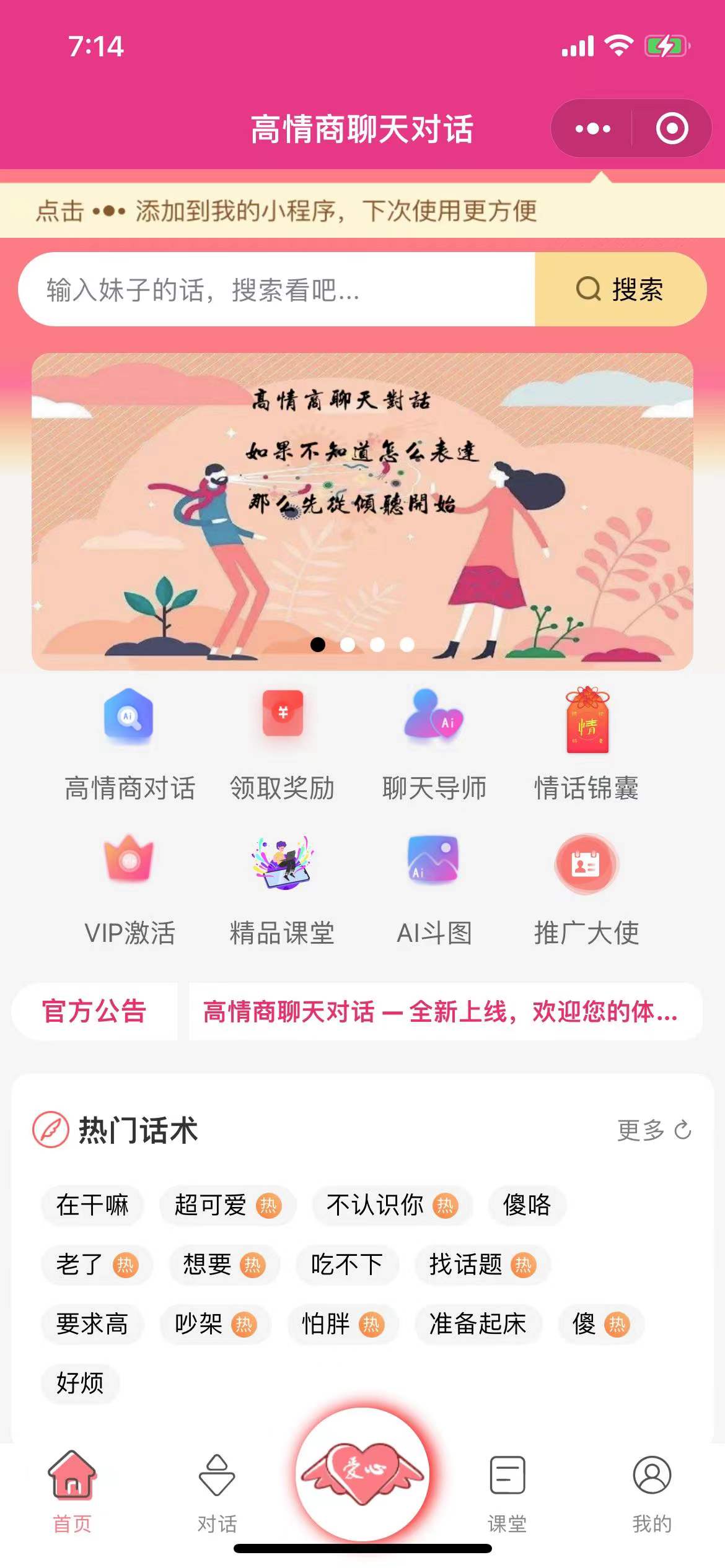The height and width of the screenshot is (1568, 725).
Task: Go to VIP激活
Action: [130, 889]
